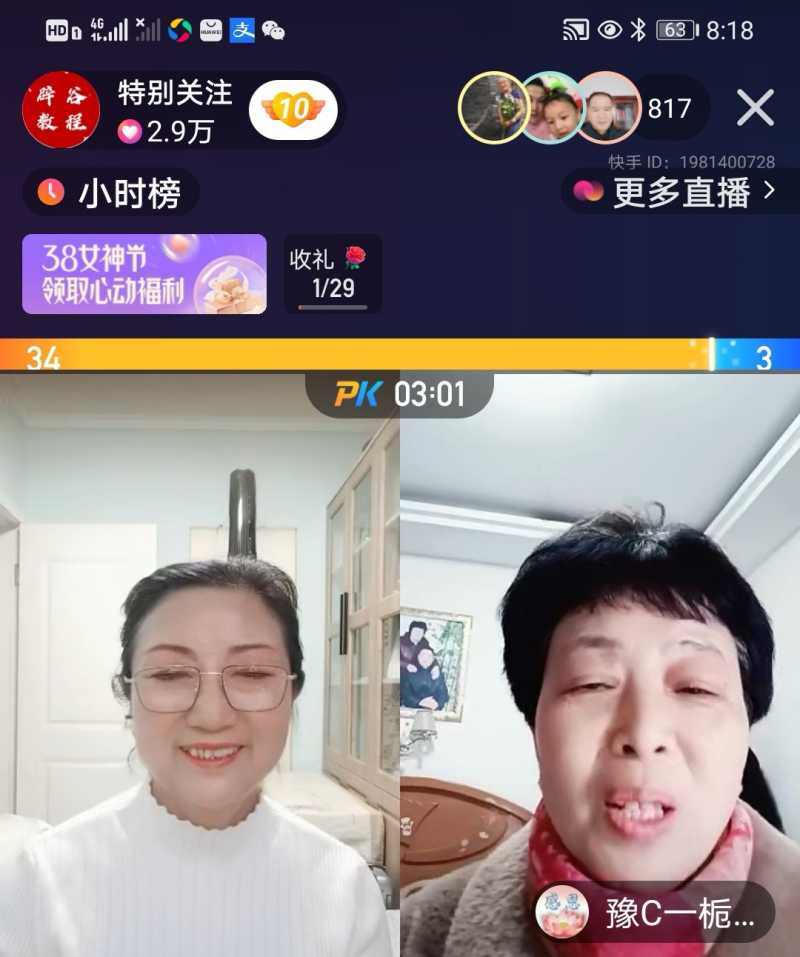Open the streamer's profile avatar
The image size is (800, 957).
(61, 110)
